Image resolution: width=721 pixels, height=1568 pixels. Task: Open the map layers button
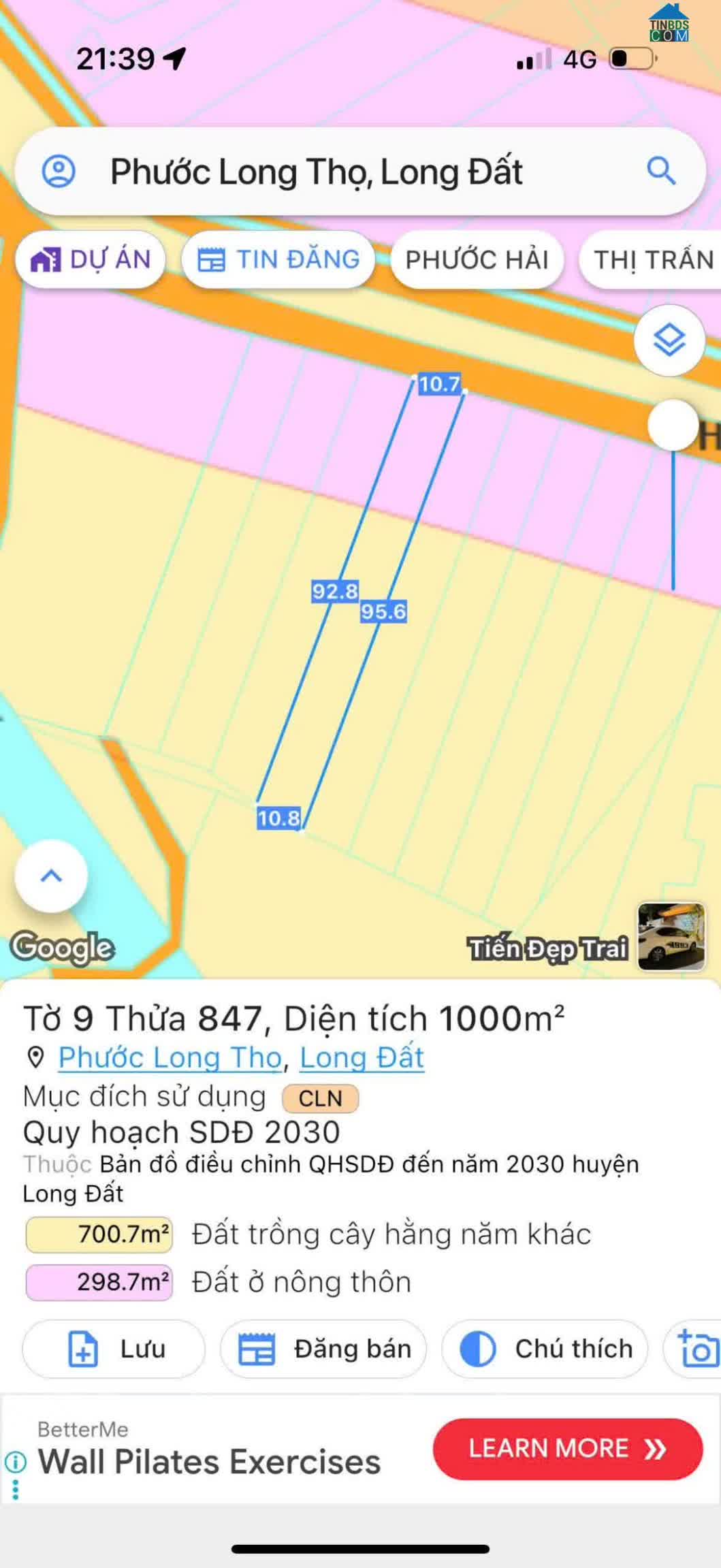coord(669,340)
